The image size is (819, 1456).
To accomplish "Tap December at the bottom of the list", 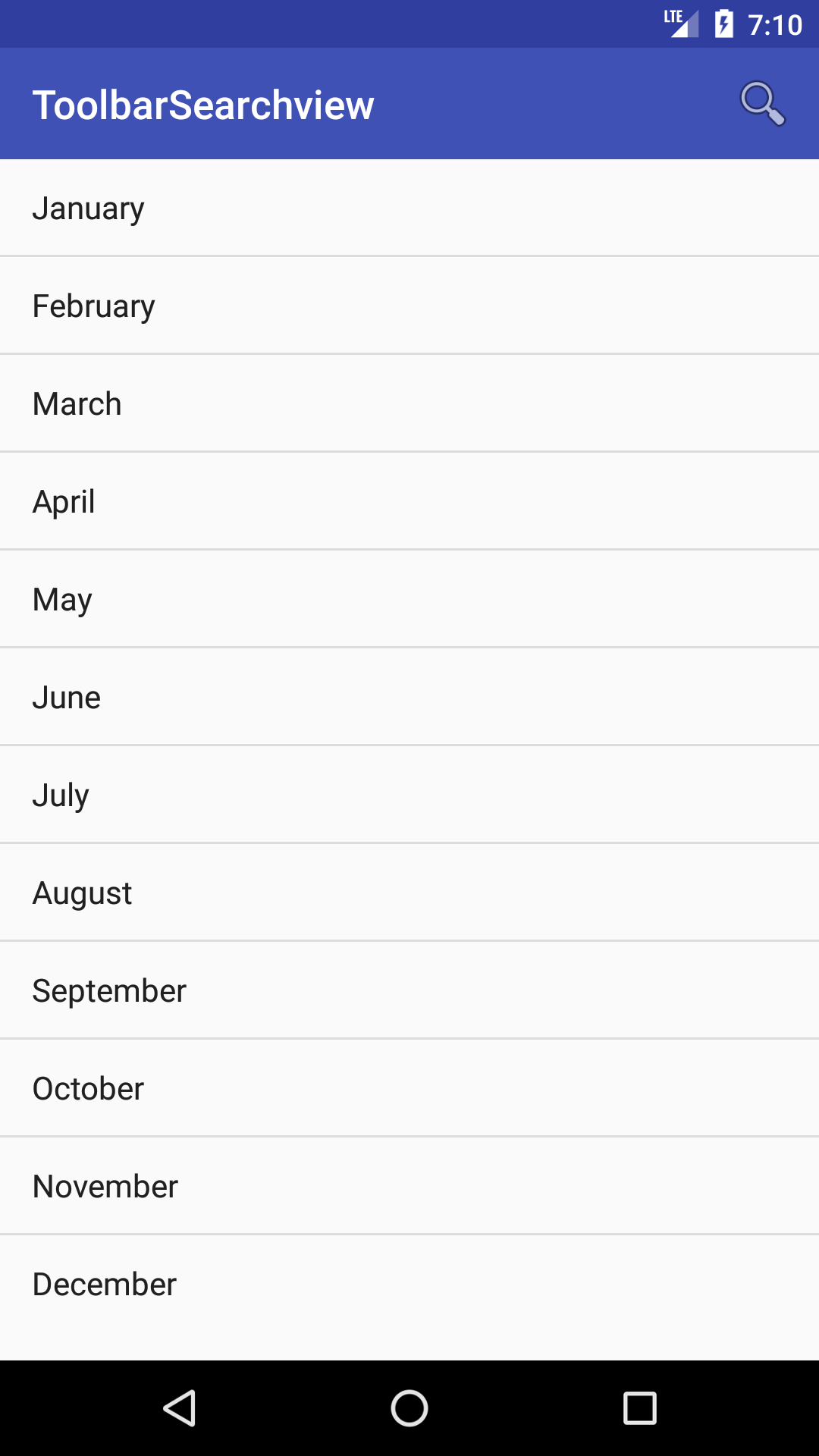I will tap(103, 1283).
